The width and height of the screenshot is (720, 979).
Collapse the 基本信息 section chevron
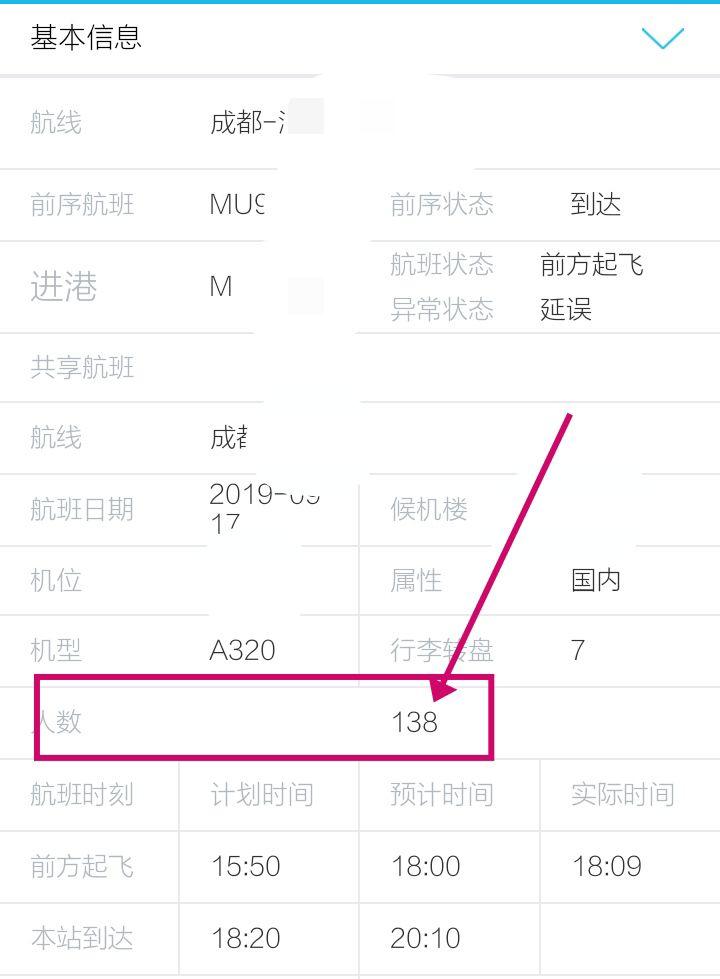(663, 38)
